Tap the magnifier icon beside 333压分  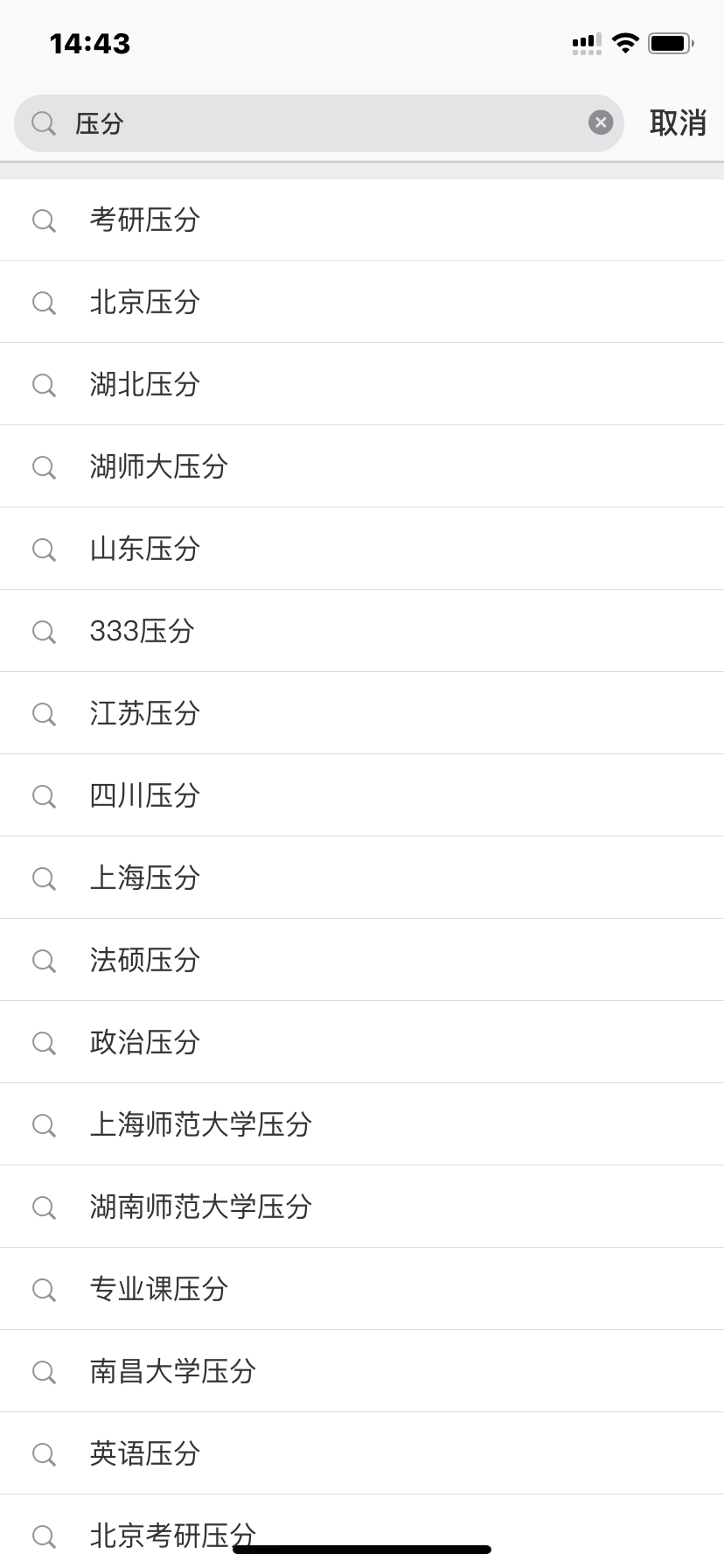point(44,631)
